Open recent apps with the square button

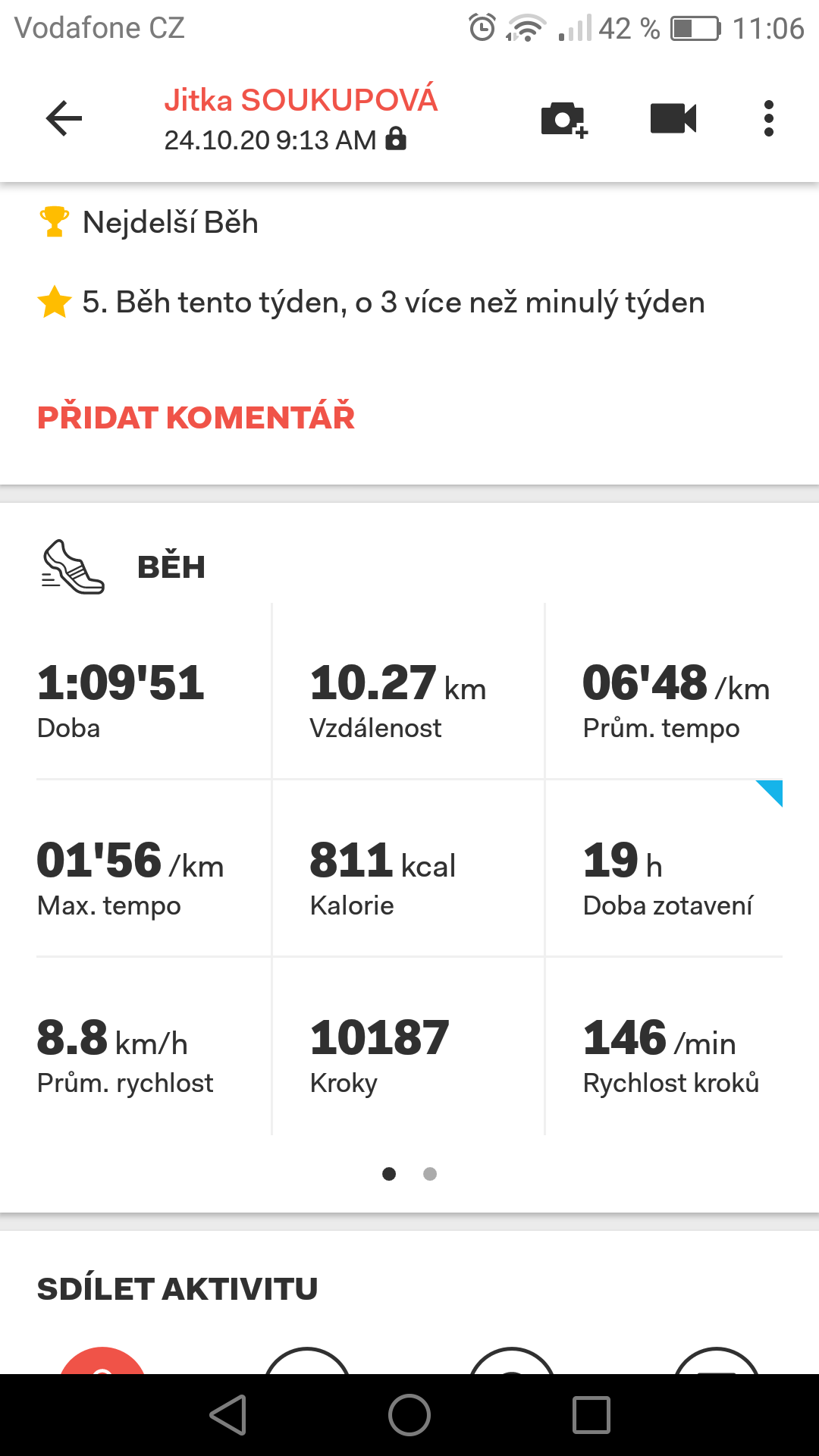pyautogui.click(x=591, y=1415)
